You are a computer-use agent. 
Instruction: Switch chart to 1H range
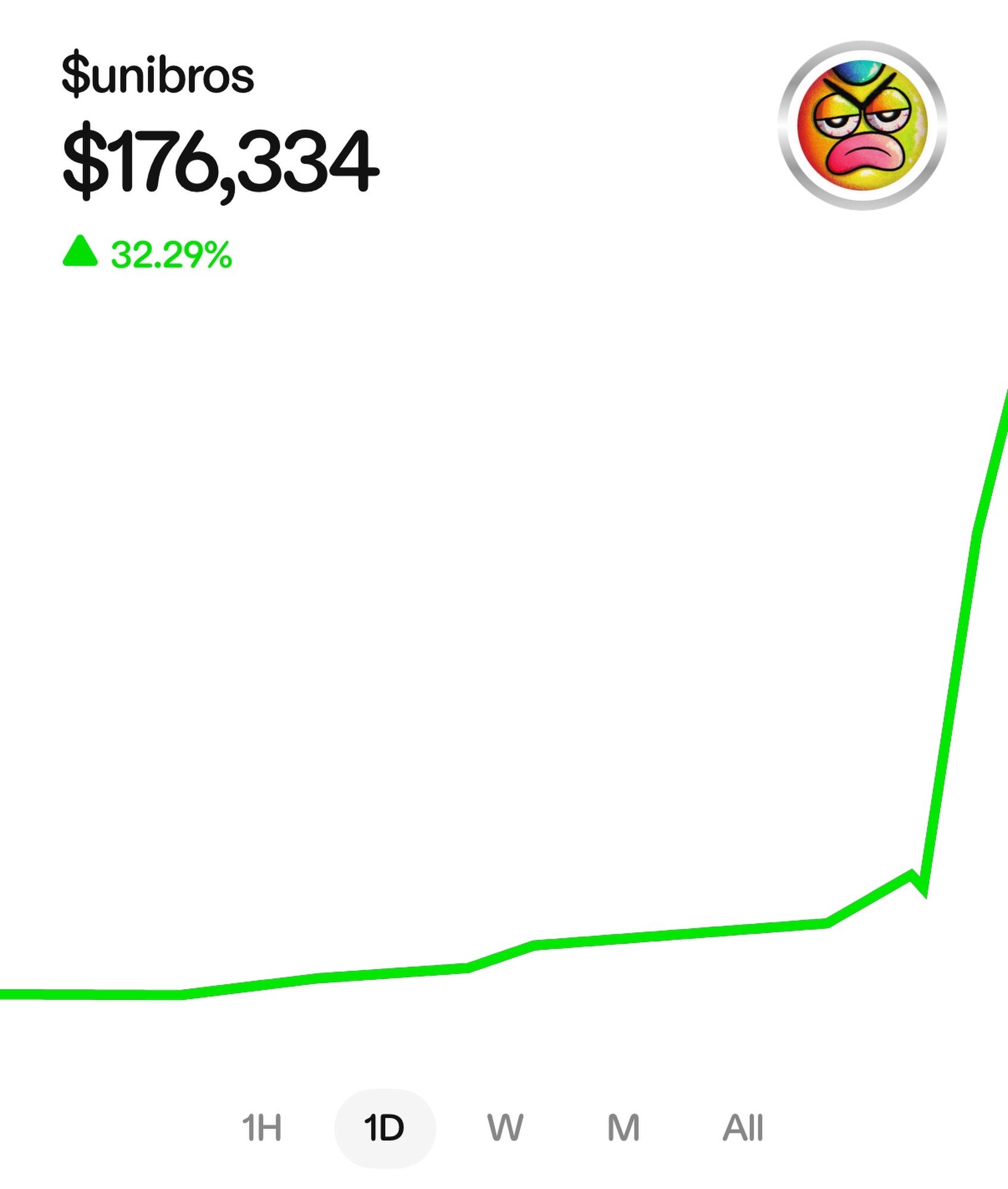click(262, 1128)
